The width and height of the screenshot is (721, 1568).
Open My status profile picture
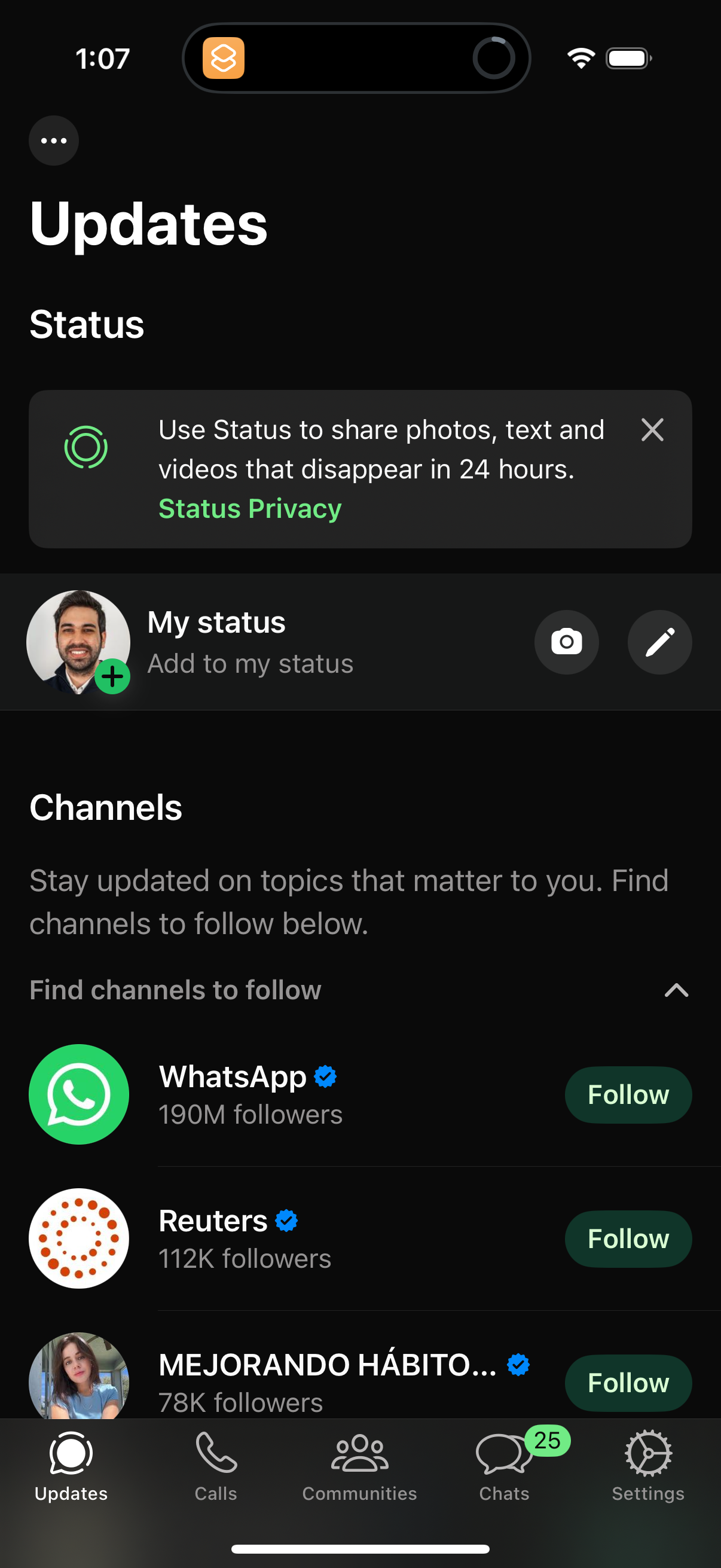78,642
